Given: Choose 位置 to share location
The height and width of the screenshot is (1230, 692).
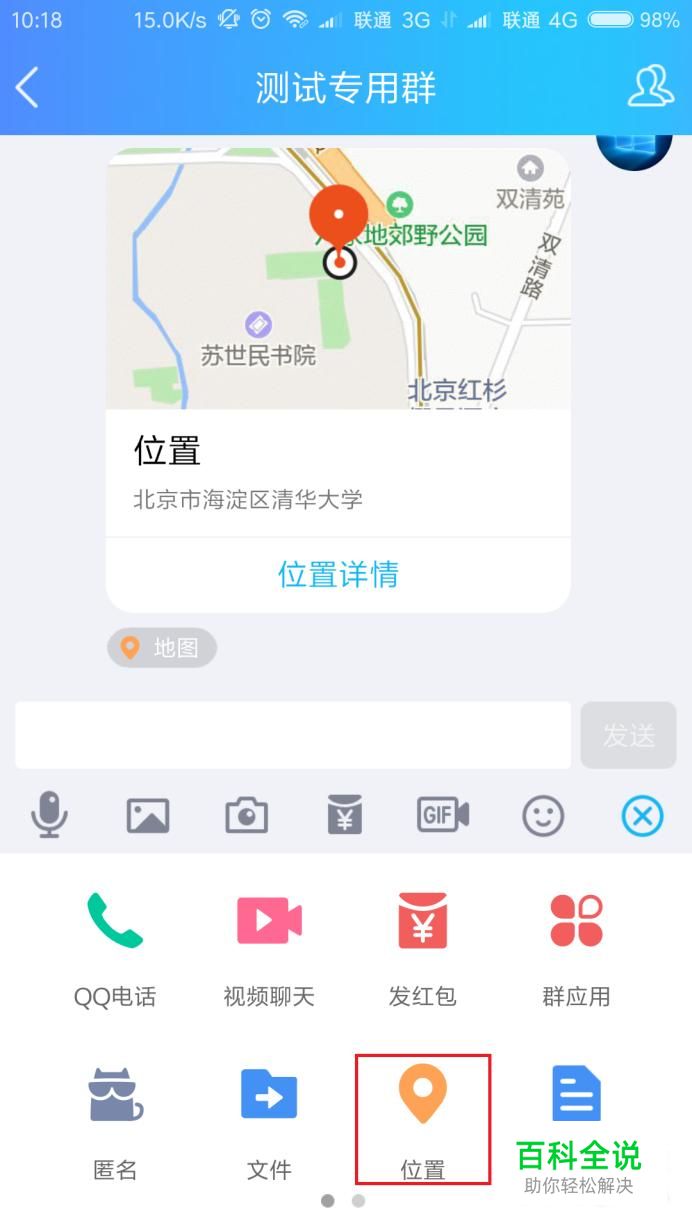Looking at the screenshot, I should click(x=423, y=1120).
